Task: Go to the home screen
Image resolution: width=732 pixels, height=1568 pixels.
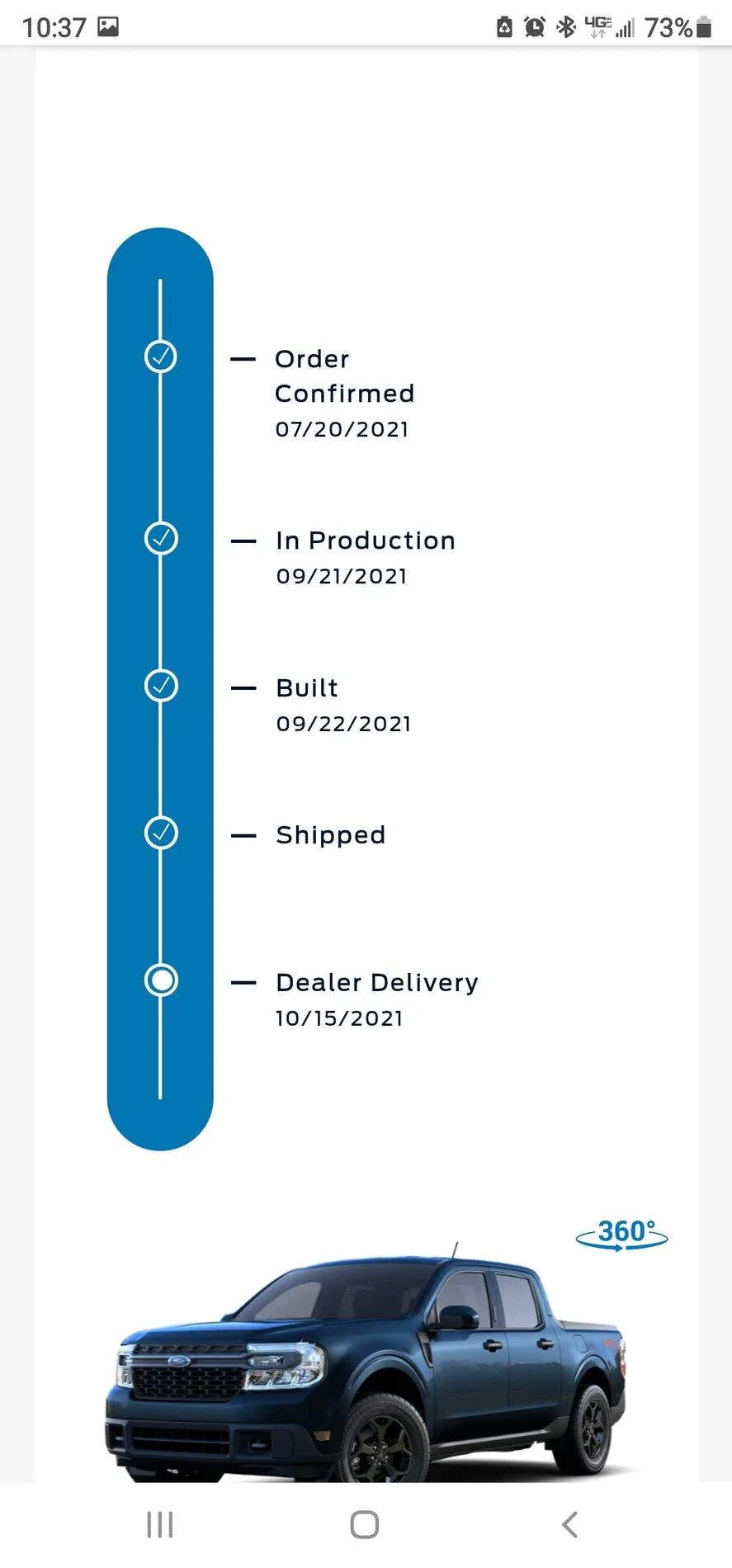Action: (x=365, y=1524)
